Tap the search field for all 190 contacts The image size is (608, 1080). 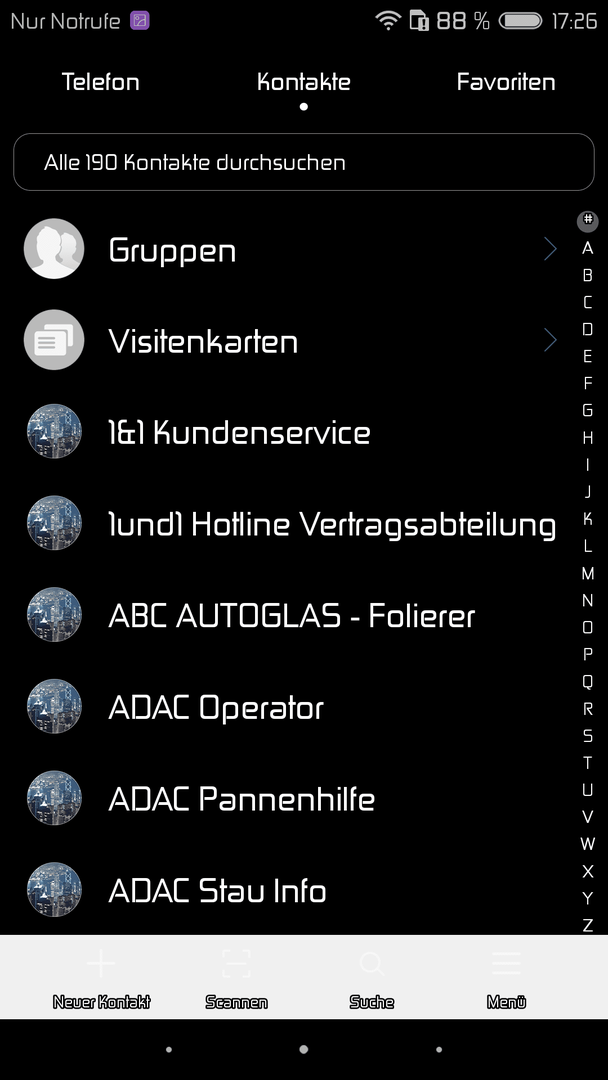click(x=304, y=162)
